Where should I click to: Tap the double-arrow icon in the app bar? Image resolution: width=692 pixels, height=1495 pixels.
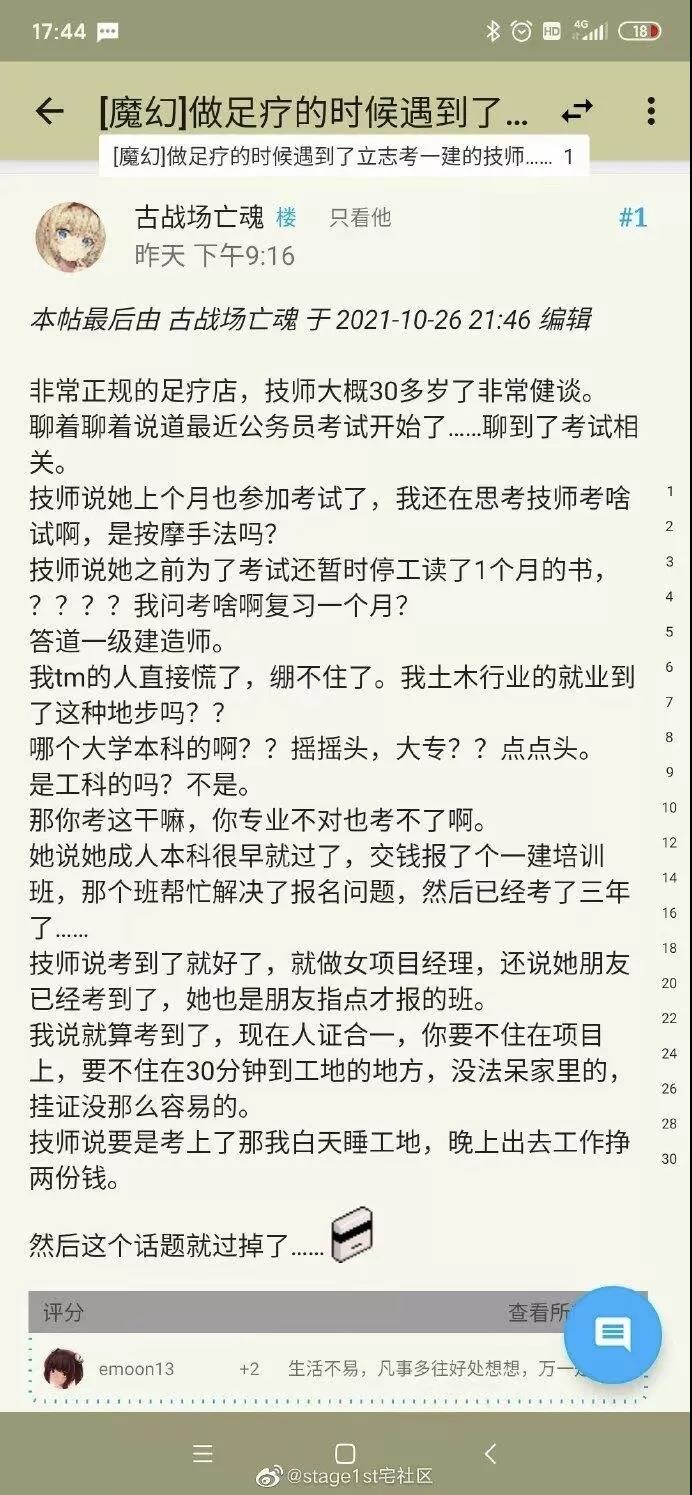pyautogui.click(x=577, y=111)
